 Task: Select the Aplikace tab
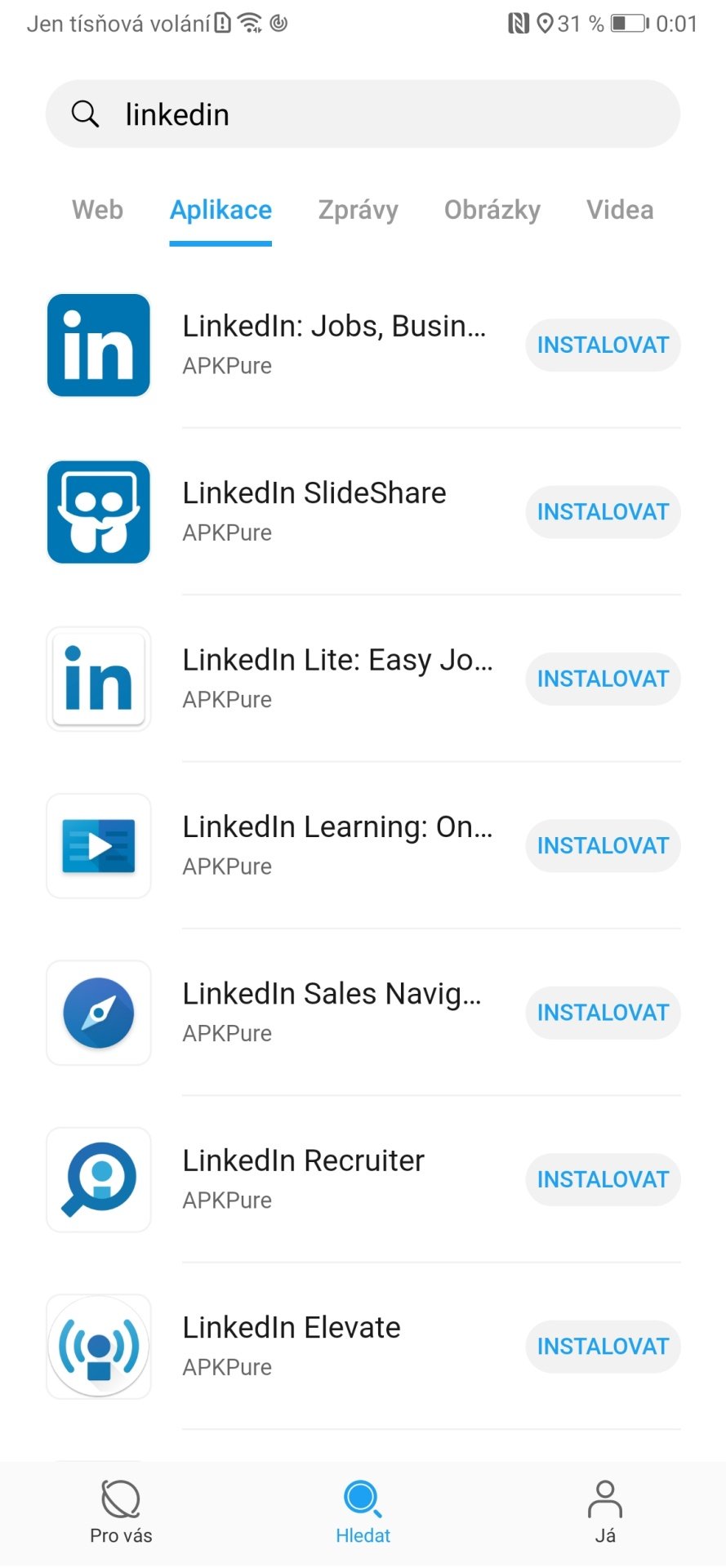click(x=220, y=210)
